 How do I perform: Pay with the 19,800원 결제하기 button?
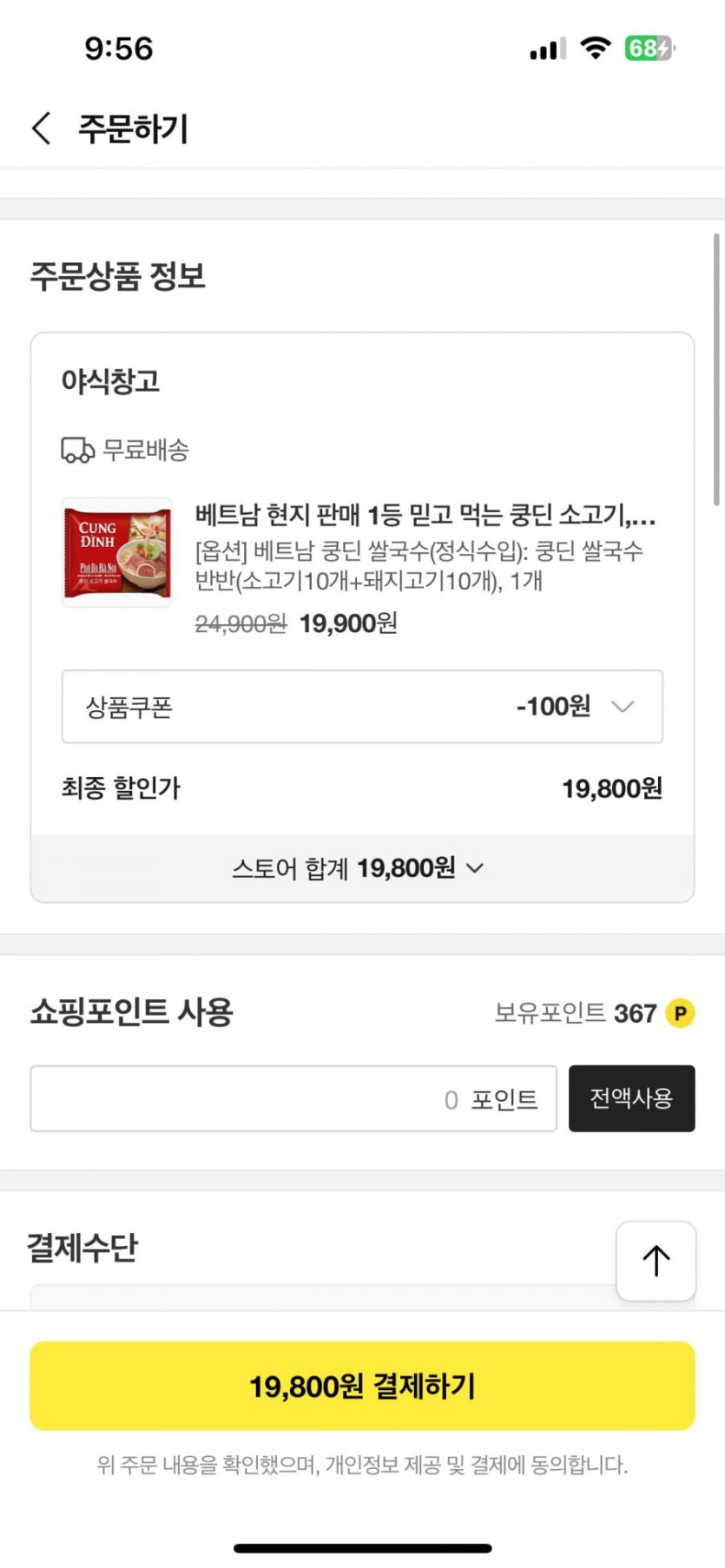click(362, 1386)
